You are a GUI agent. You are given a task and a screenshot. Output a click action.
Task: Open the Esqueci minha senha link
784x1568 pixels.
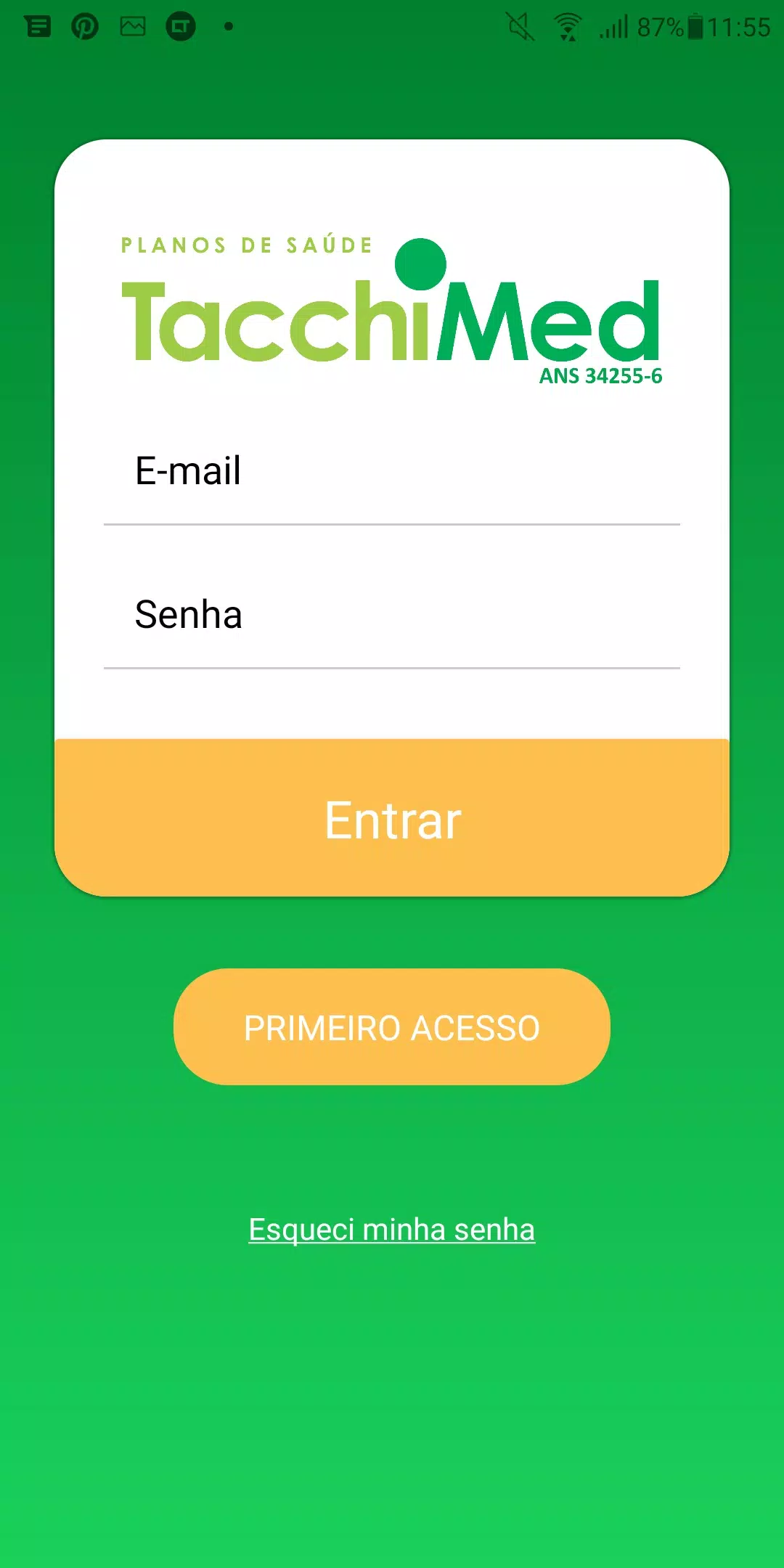coord(392,1230)
